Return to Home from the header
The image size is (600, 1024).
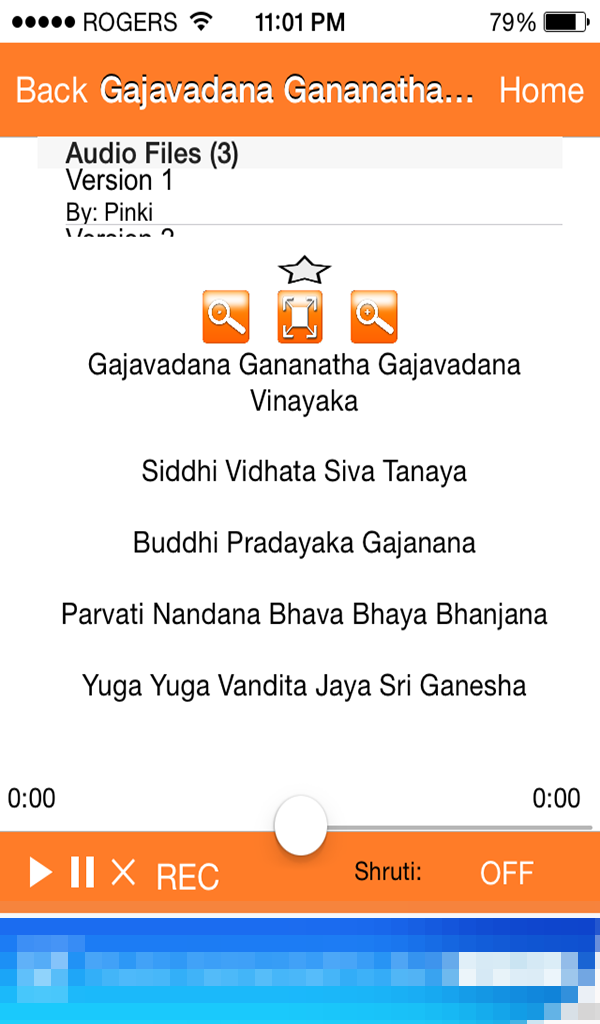click(x=541, y=91)
